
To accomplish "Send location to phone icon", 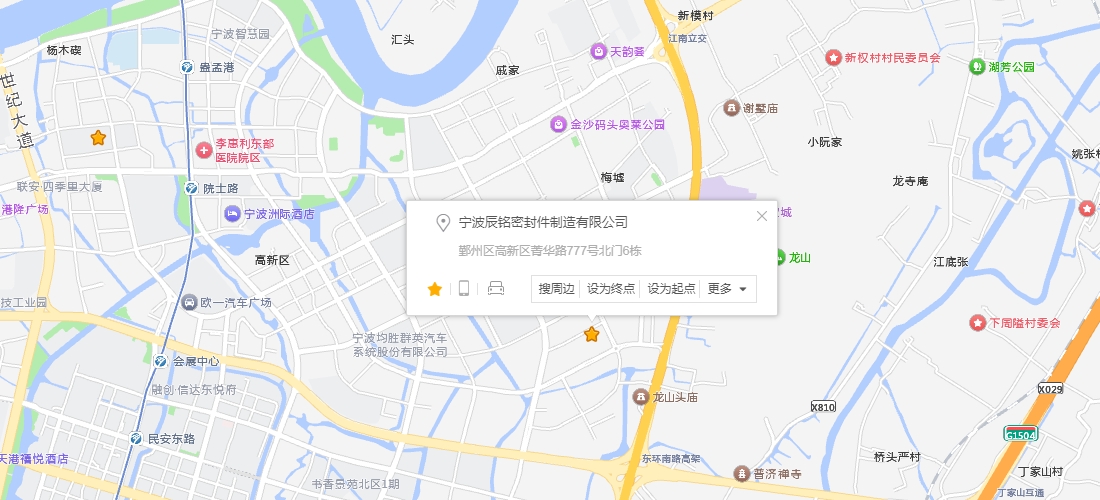I will [464, 289].
